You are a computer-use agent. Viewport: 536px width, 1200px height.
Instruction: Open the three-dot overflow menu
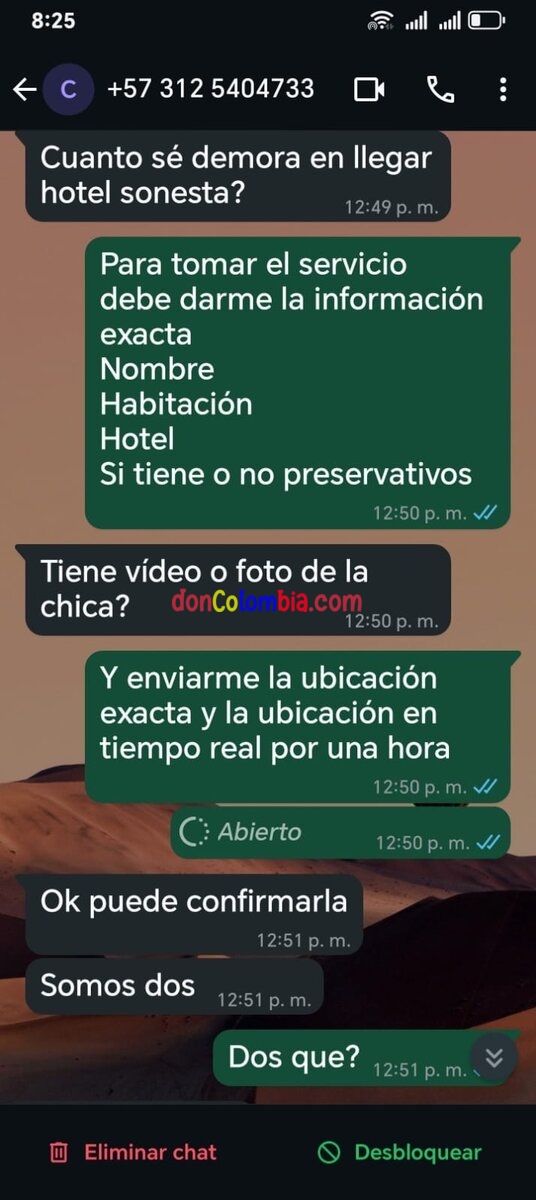click(502, 89)
